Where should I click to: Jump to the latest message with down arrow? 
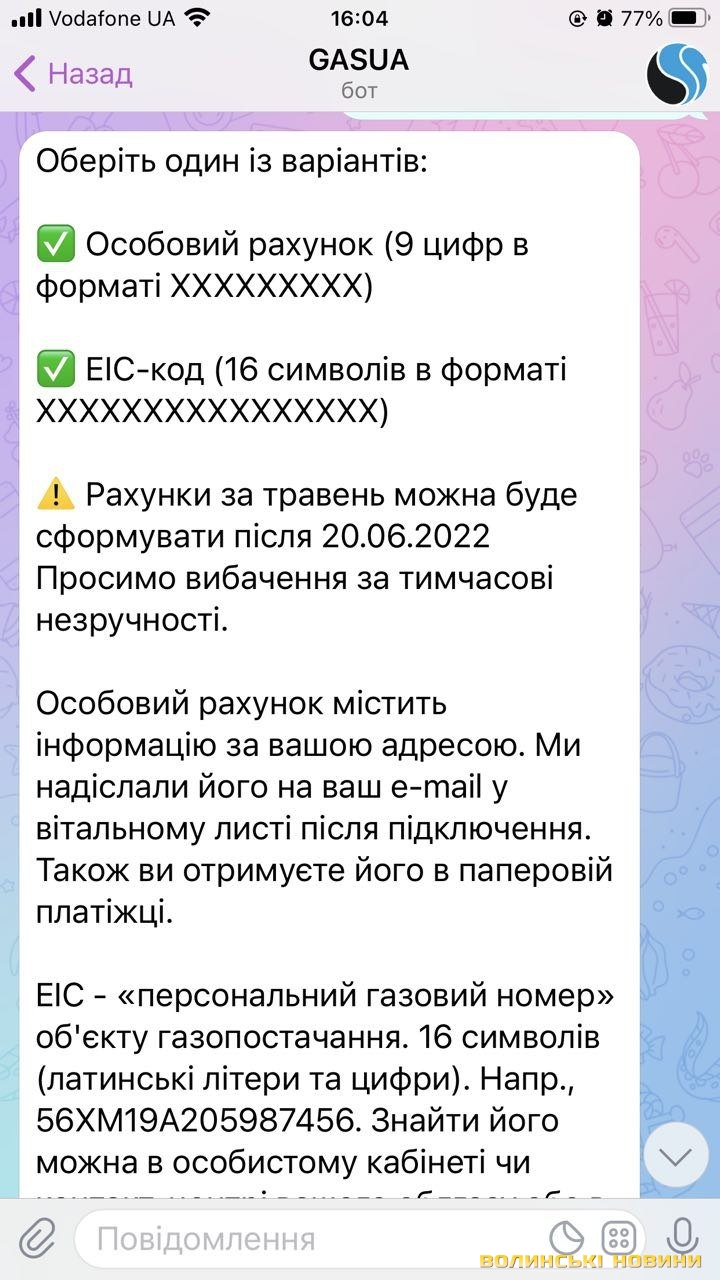click(676, 1157)
